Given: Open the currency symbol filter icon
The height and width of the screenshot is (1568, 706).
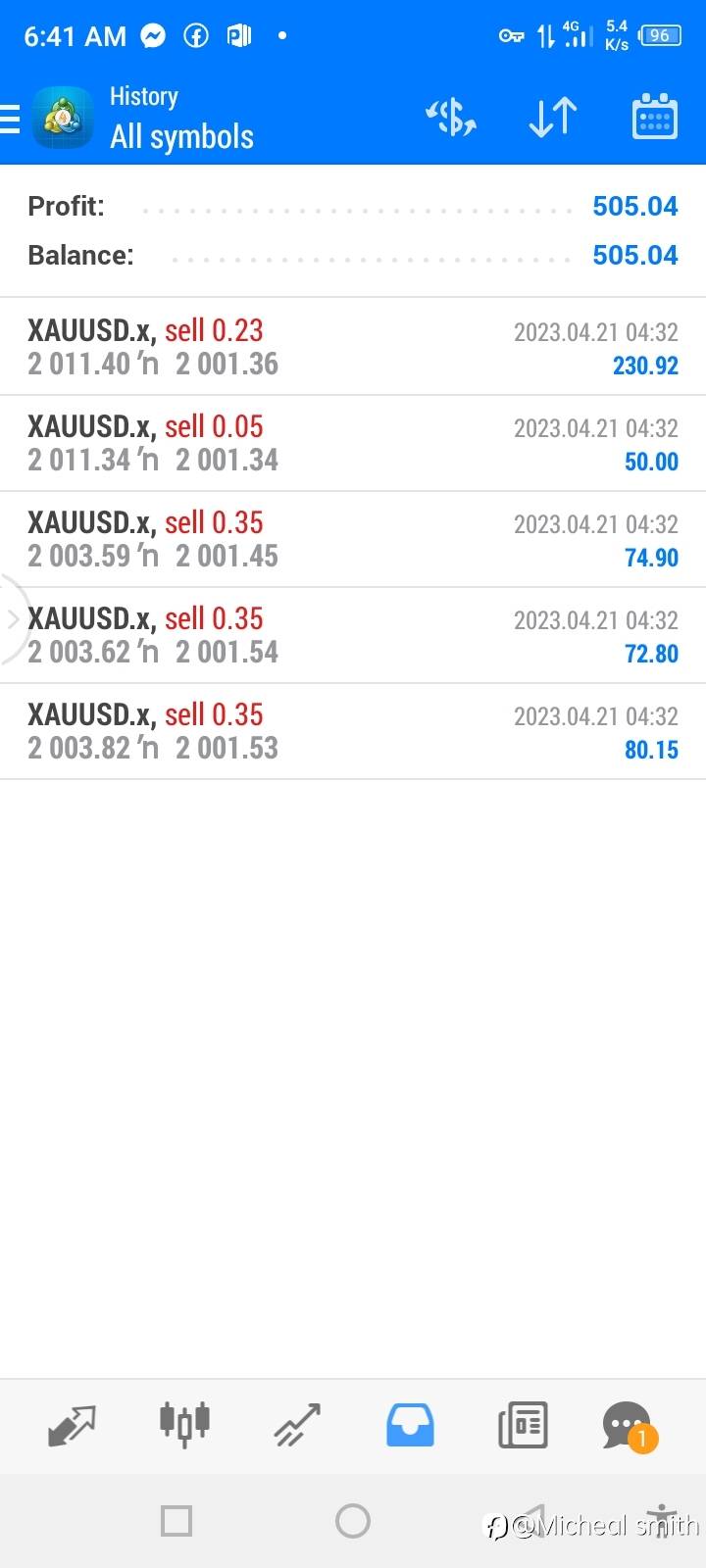Looking at the screenshot, I should point(451,118).
